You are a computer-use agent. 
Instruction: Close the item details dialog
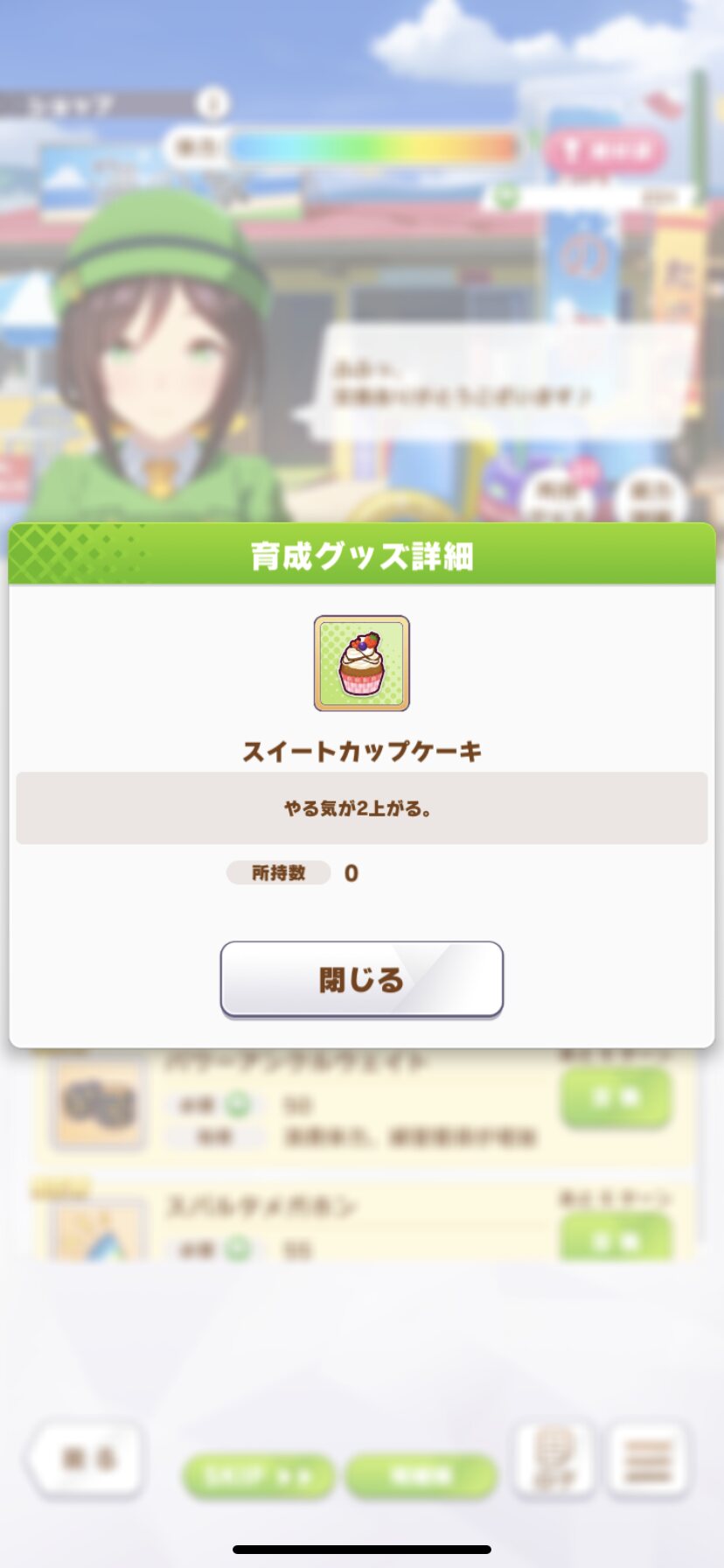361,979
